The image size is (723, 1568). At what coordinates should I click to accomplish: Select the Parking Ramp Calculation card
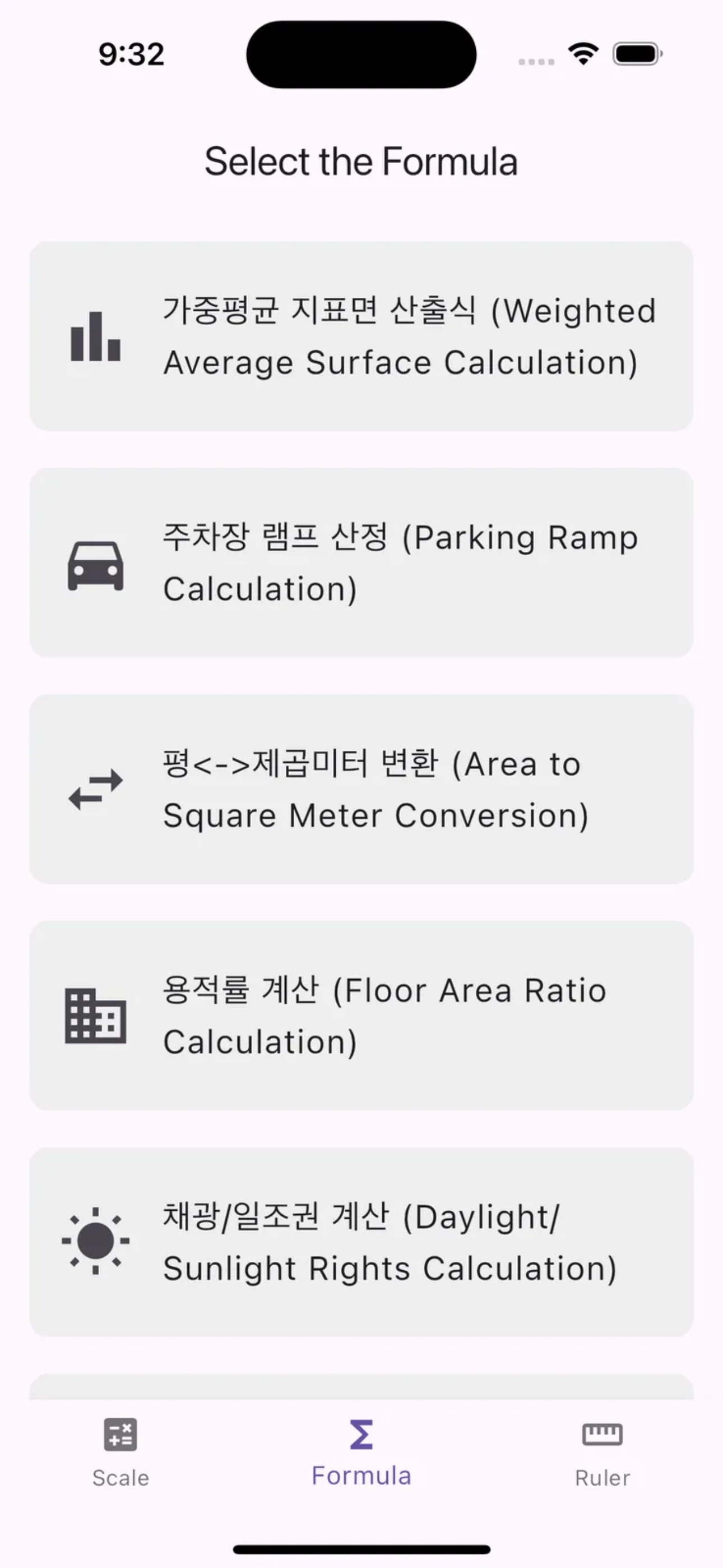pos(361,562)
